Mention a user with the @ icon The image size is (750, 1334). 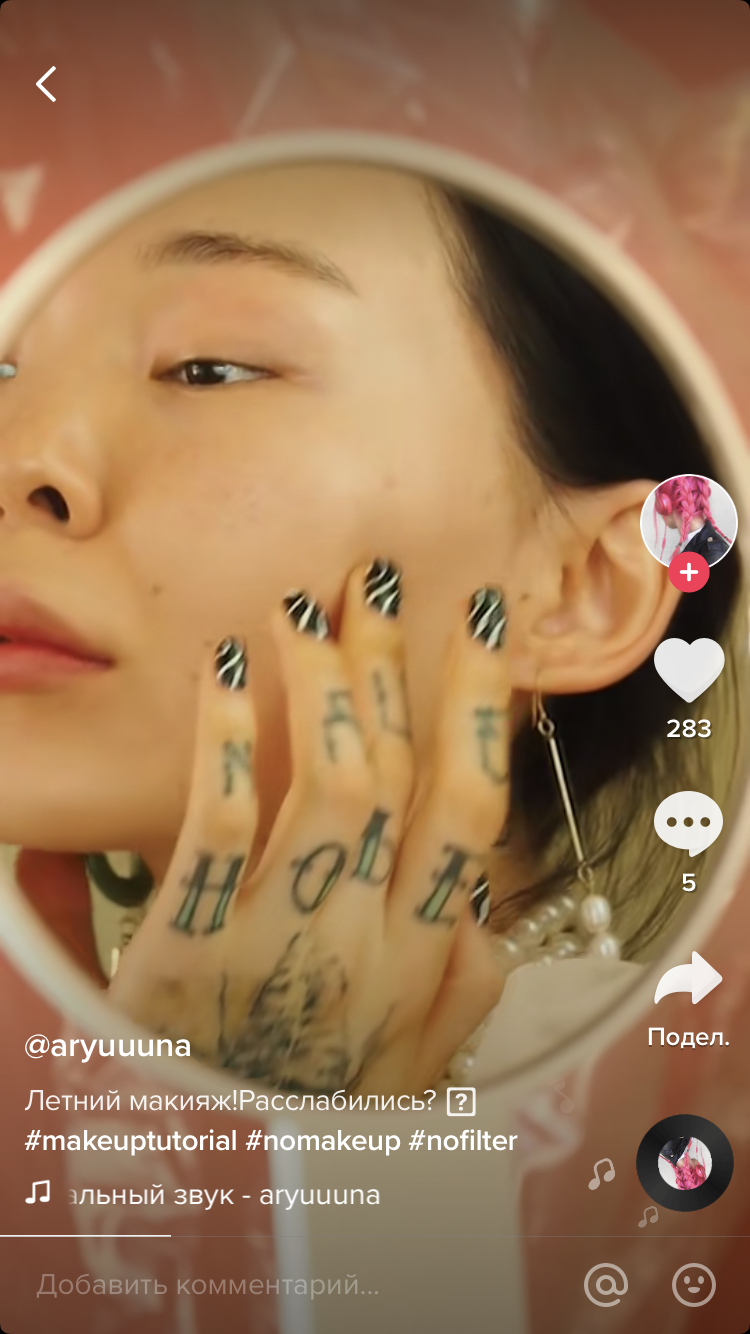pos(606,1285)
